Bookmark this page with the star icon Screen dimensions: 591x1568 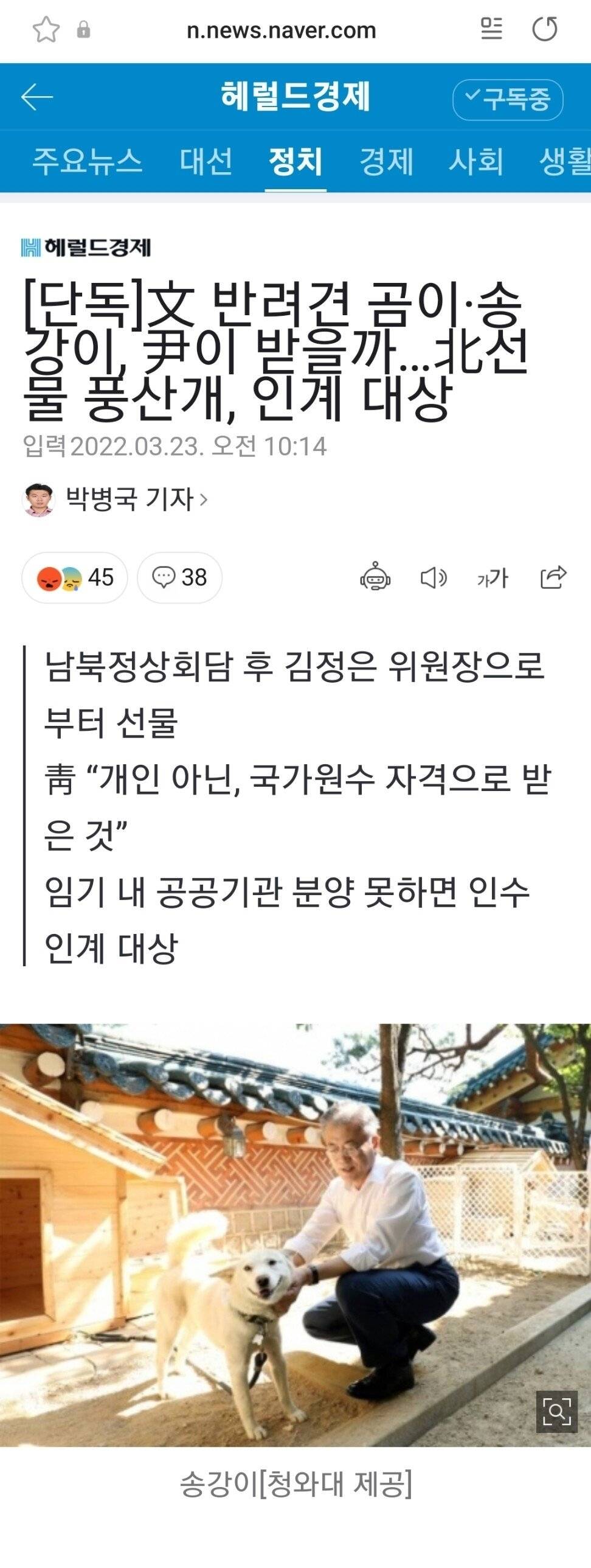click(x=46, y=29)
